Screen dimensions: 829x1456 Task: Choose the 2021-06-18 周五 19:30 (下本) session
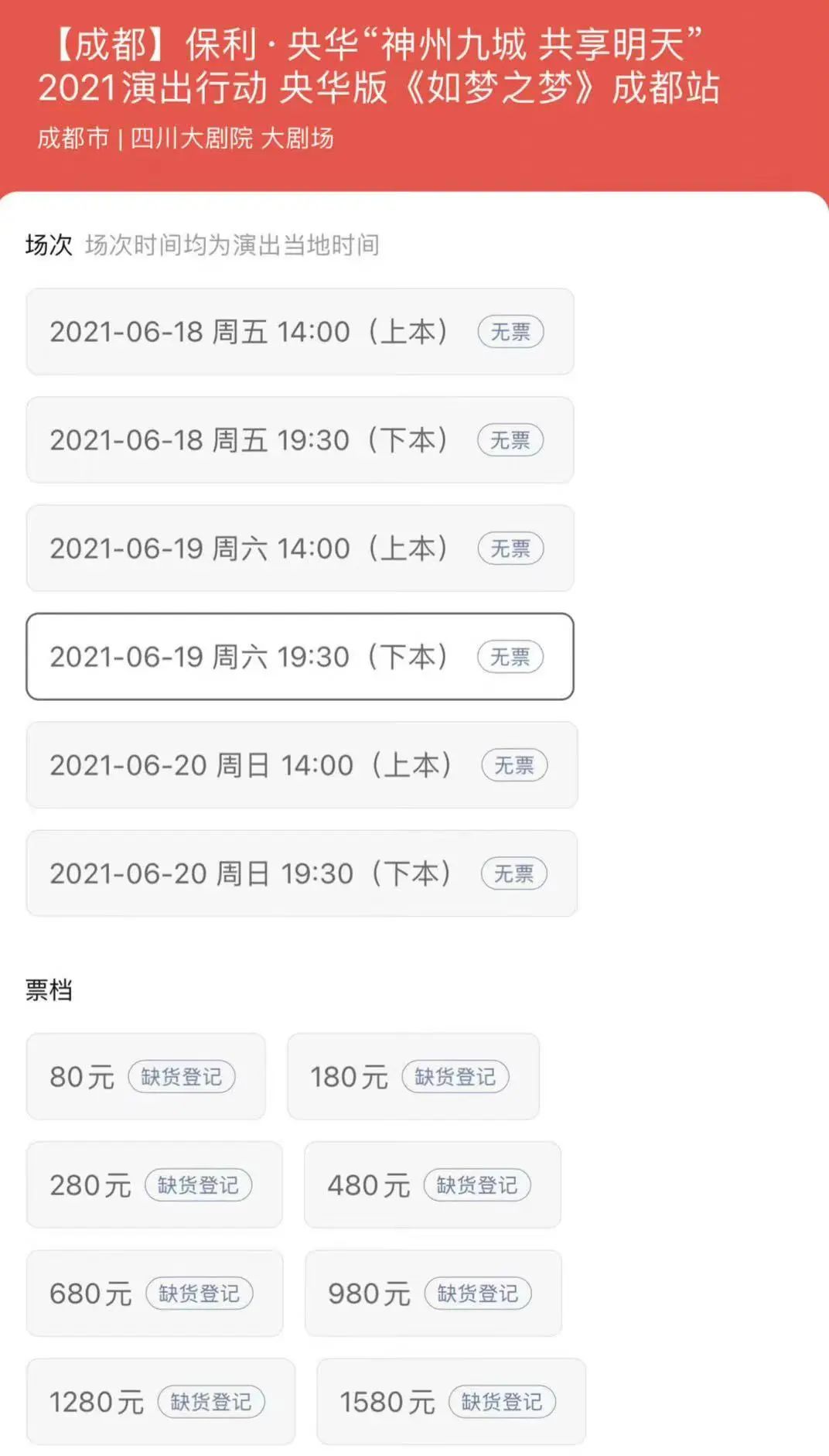pos(299,440)
